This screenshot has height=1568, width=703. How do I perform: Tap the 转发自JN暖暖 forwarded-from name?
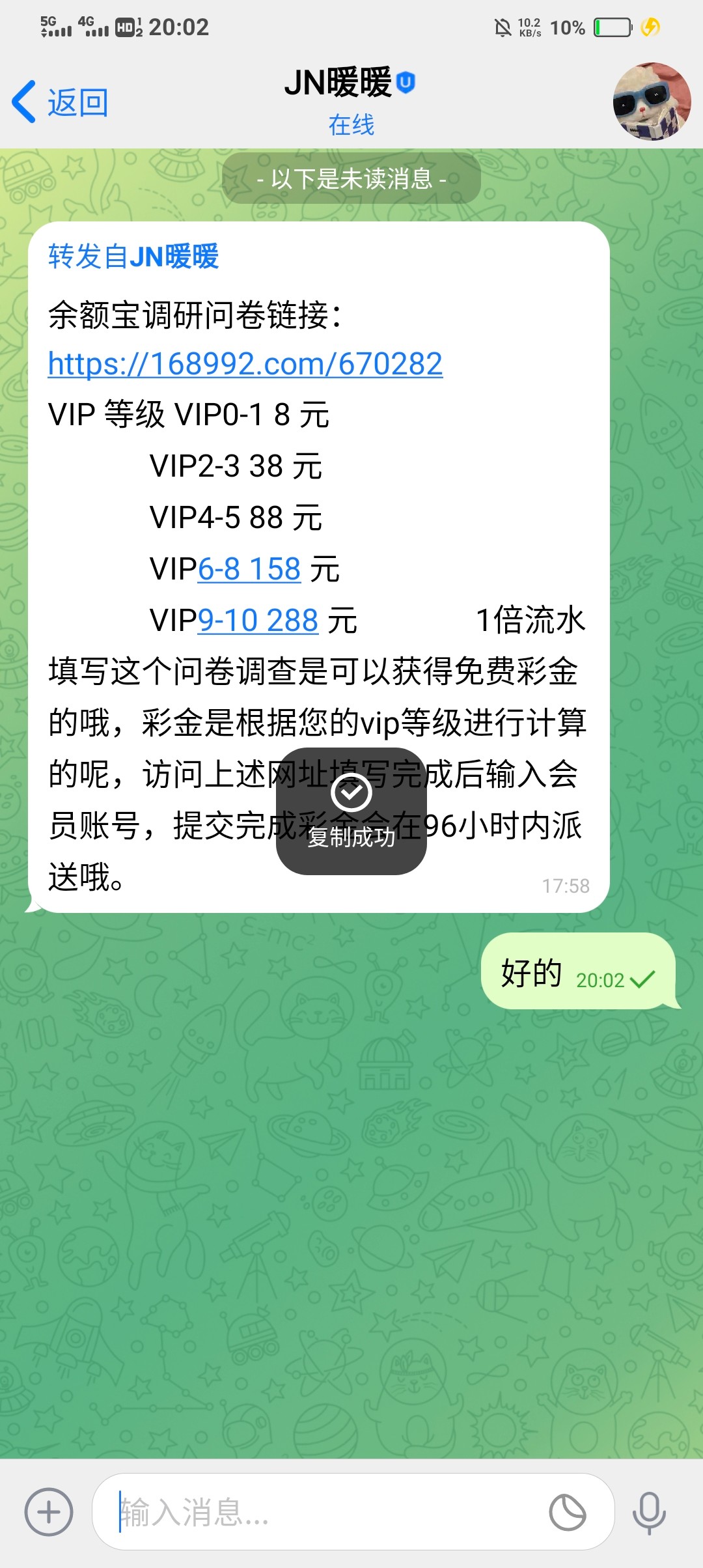tap(133, 257)
